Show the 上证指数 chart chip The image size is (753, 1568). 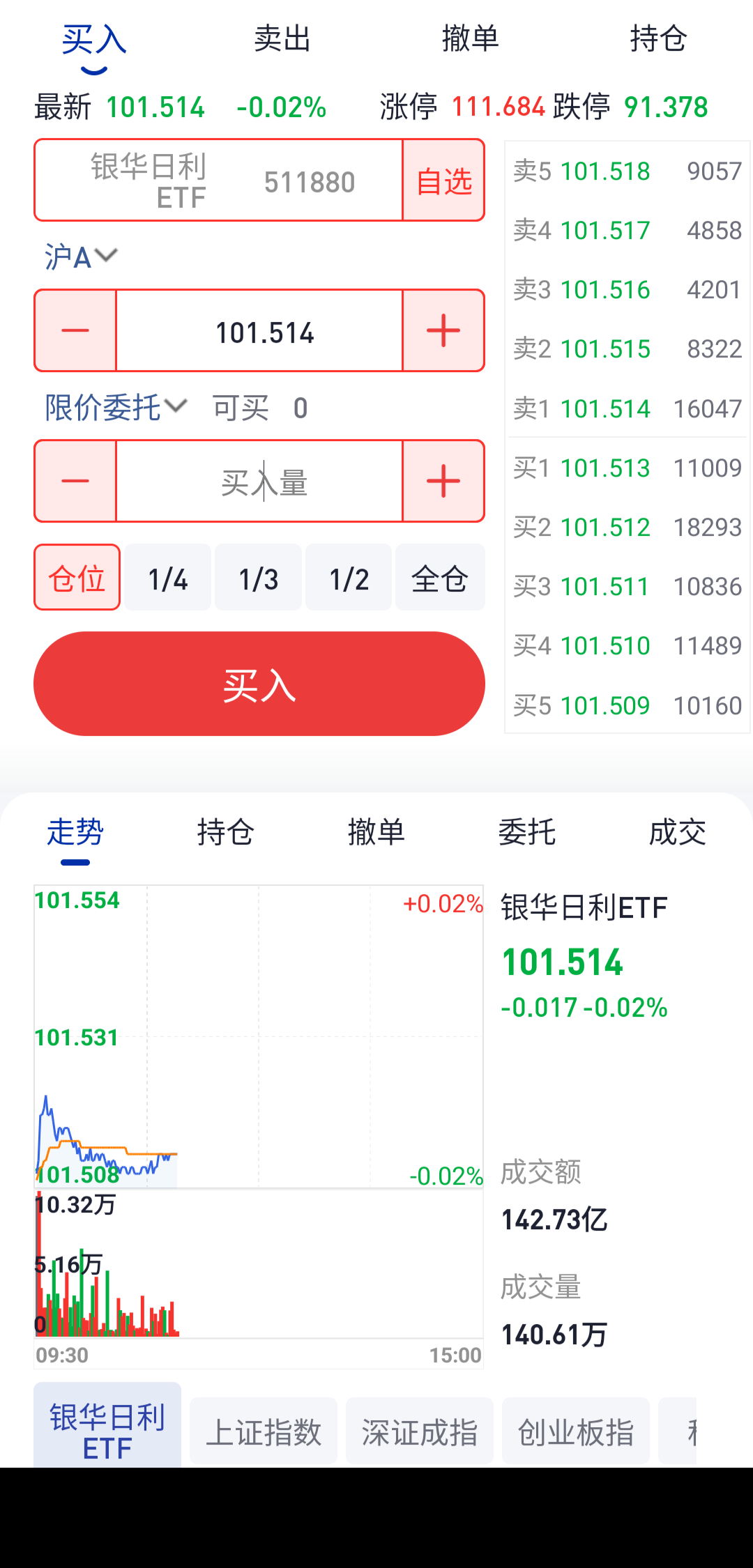coord(264,1431)
